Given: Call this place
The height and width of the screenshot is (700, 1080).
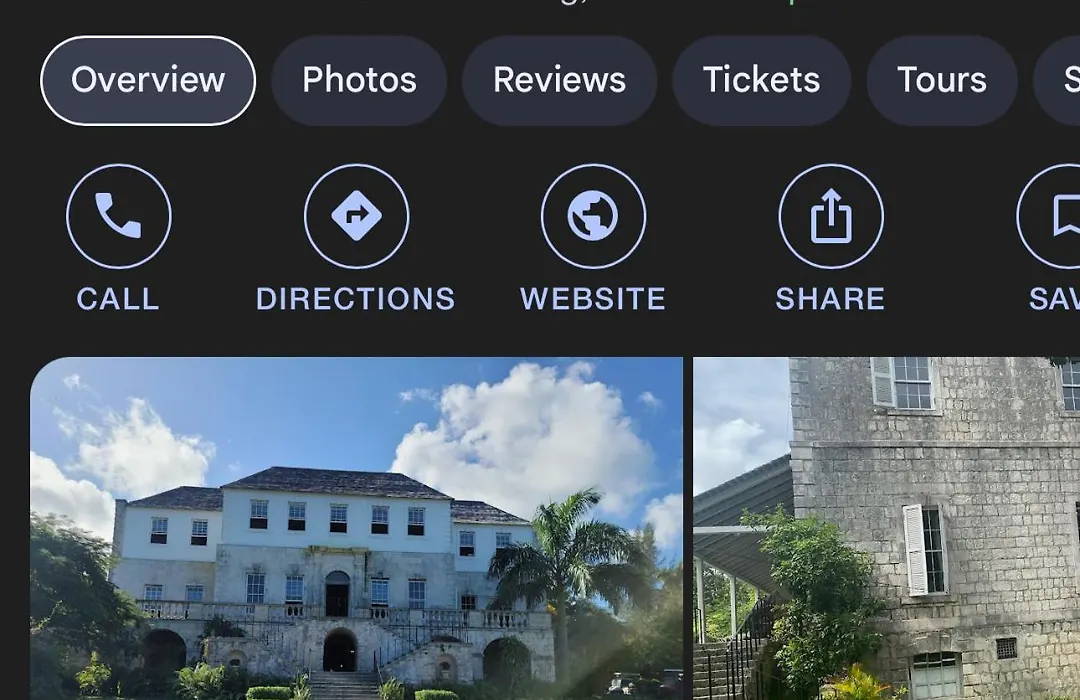Looking at the screenshot, I should click(119, 217).
